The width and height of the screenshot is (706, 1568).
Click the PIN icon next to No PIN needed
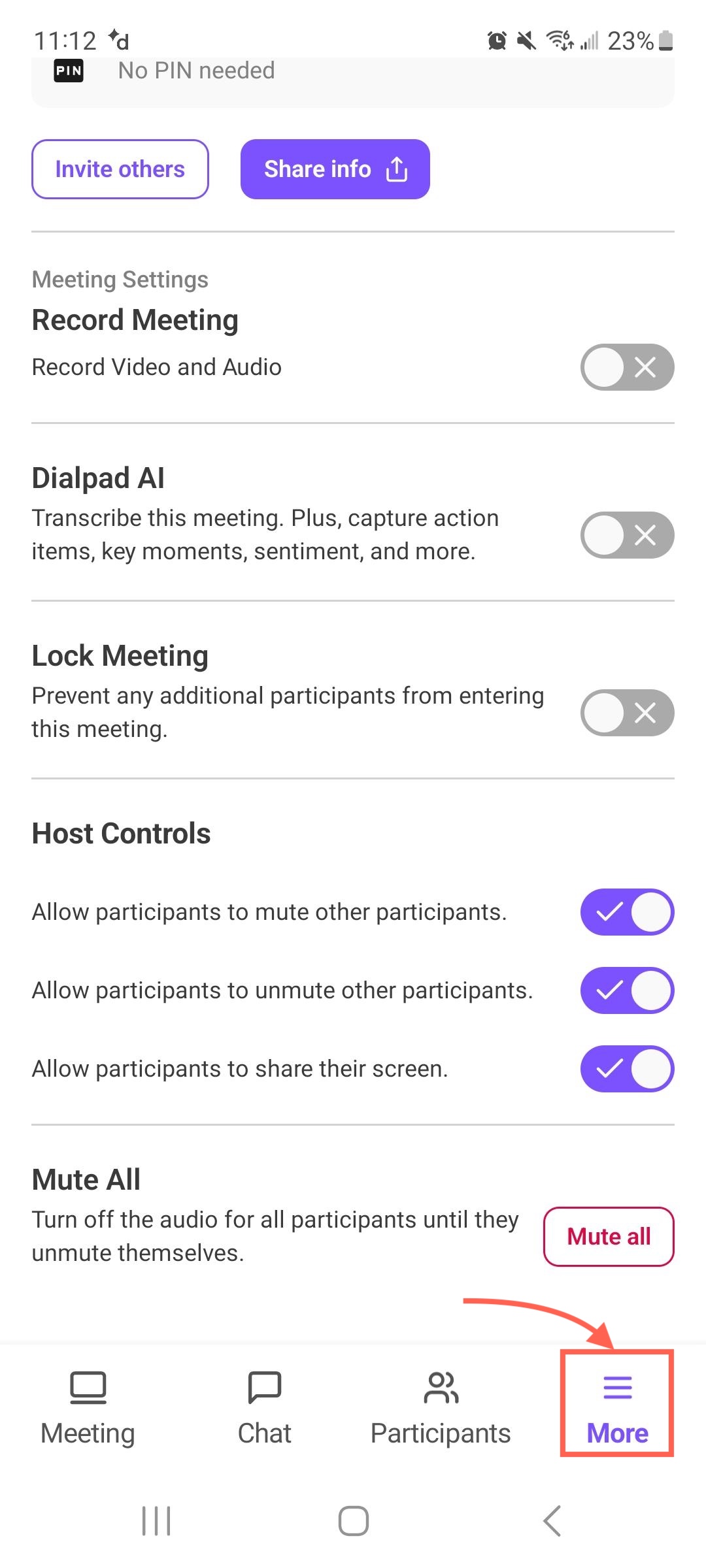[68, 71]
